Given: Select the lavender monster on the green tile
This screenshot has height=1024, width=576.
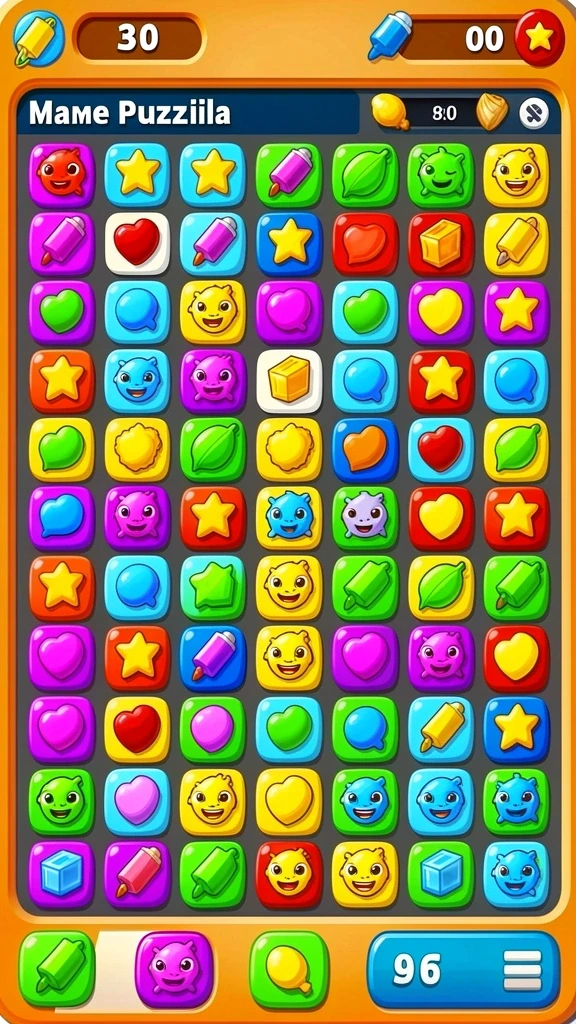Looking at the screenshot, I should tap(365, 518).
